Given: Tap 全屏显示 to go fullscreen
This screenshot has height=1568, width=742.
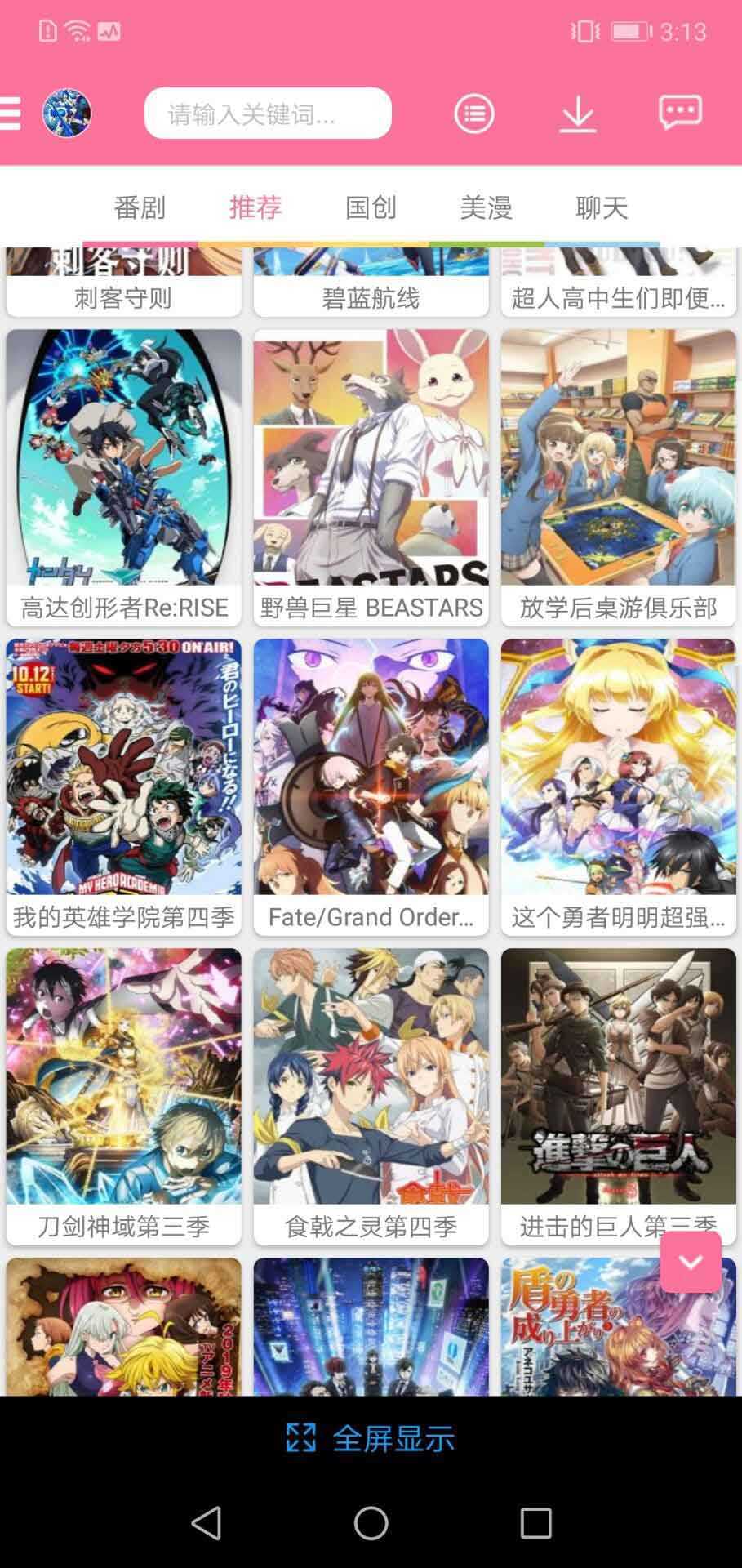Looking at the screenshot, I should [371, 1438].
